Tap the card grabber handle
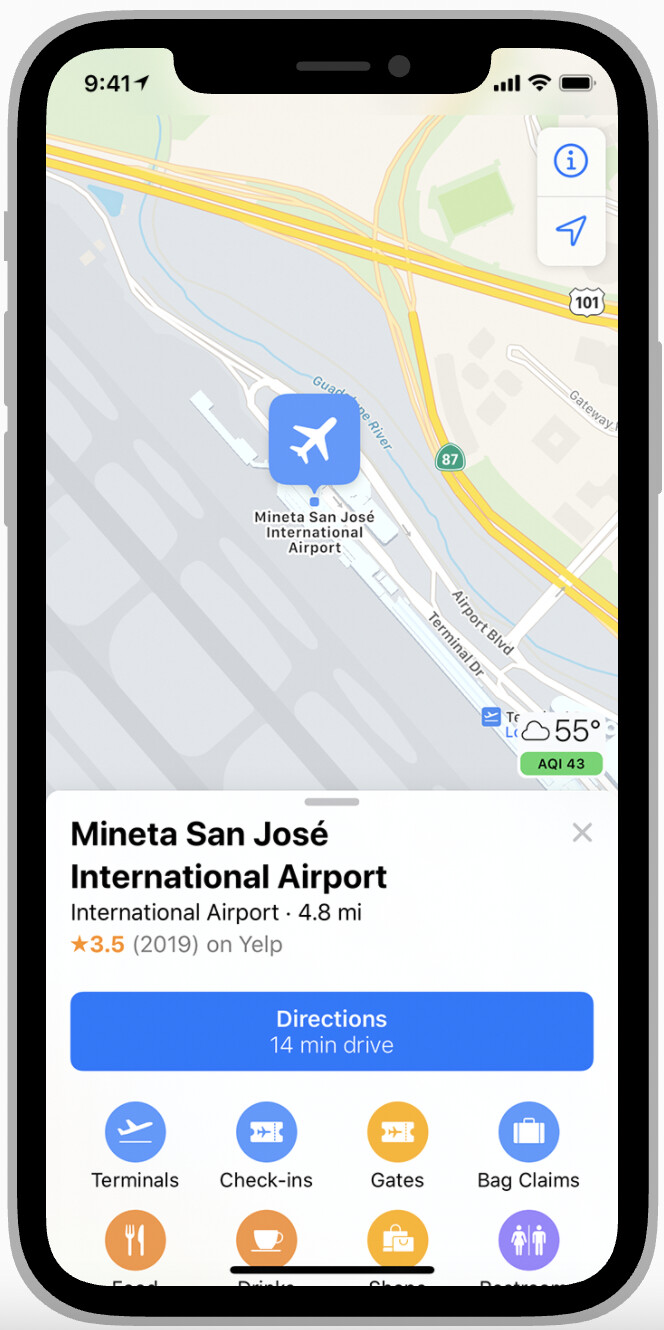The height and width of the screenshot is (1330, 664). click(x=332, y=801)
